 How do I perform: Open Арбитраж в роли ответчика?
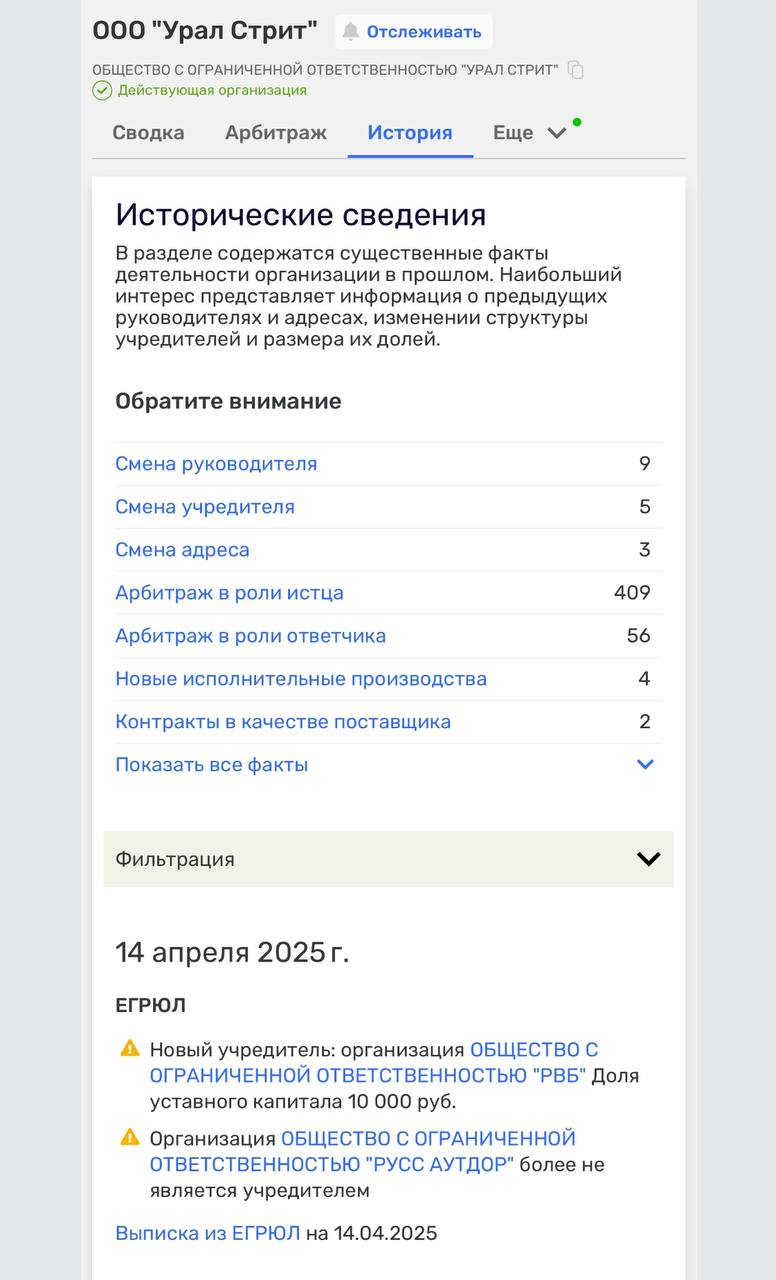pos(250,636)
